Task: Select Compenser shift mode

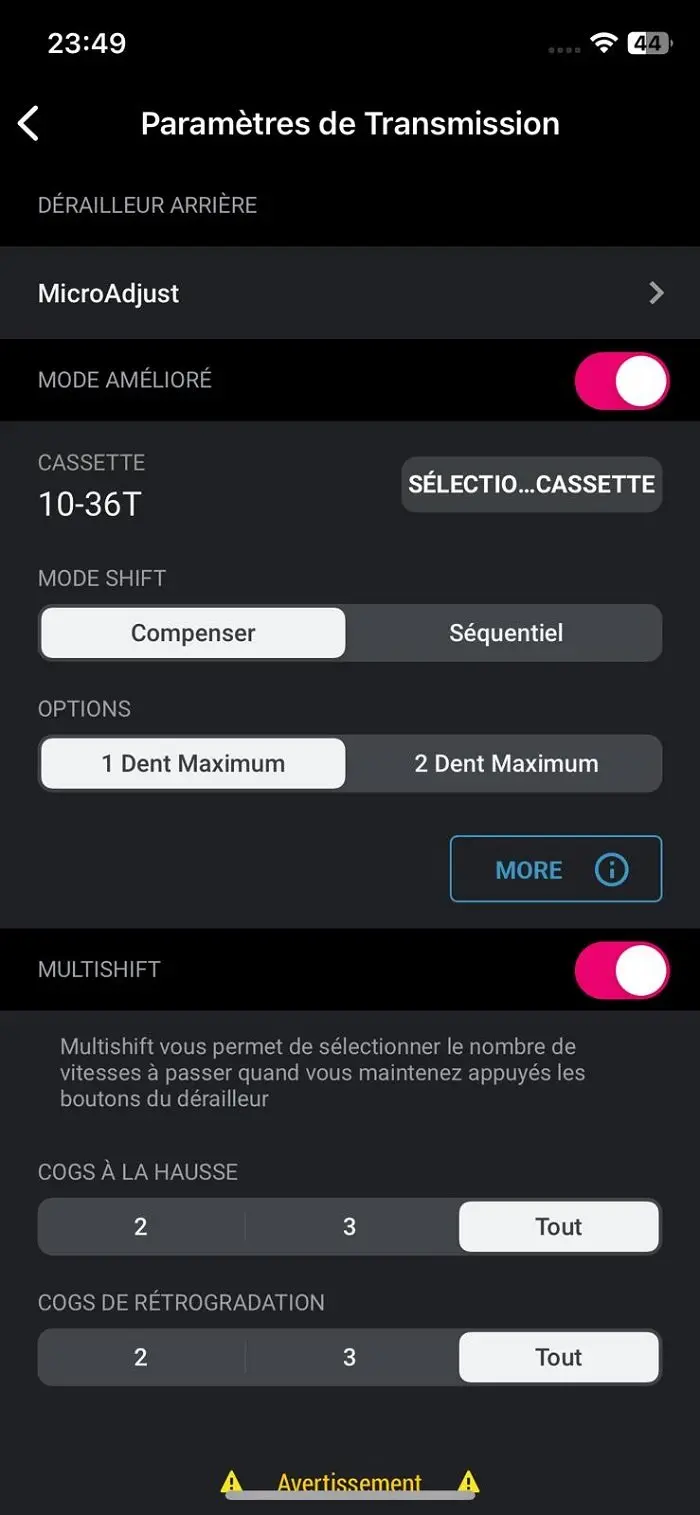Action: (x=193, y=633)
